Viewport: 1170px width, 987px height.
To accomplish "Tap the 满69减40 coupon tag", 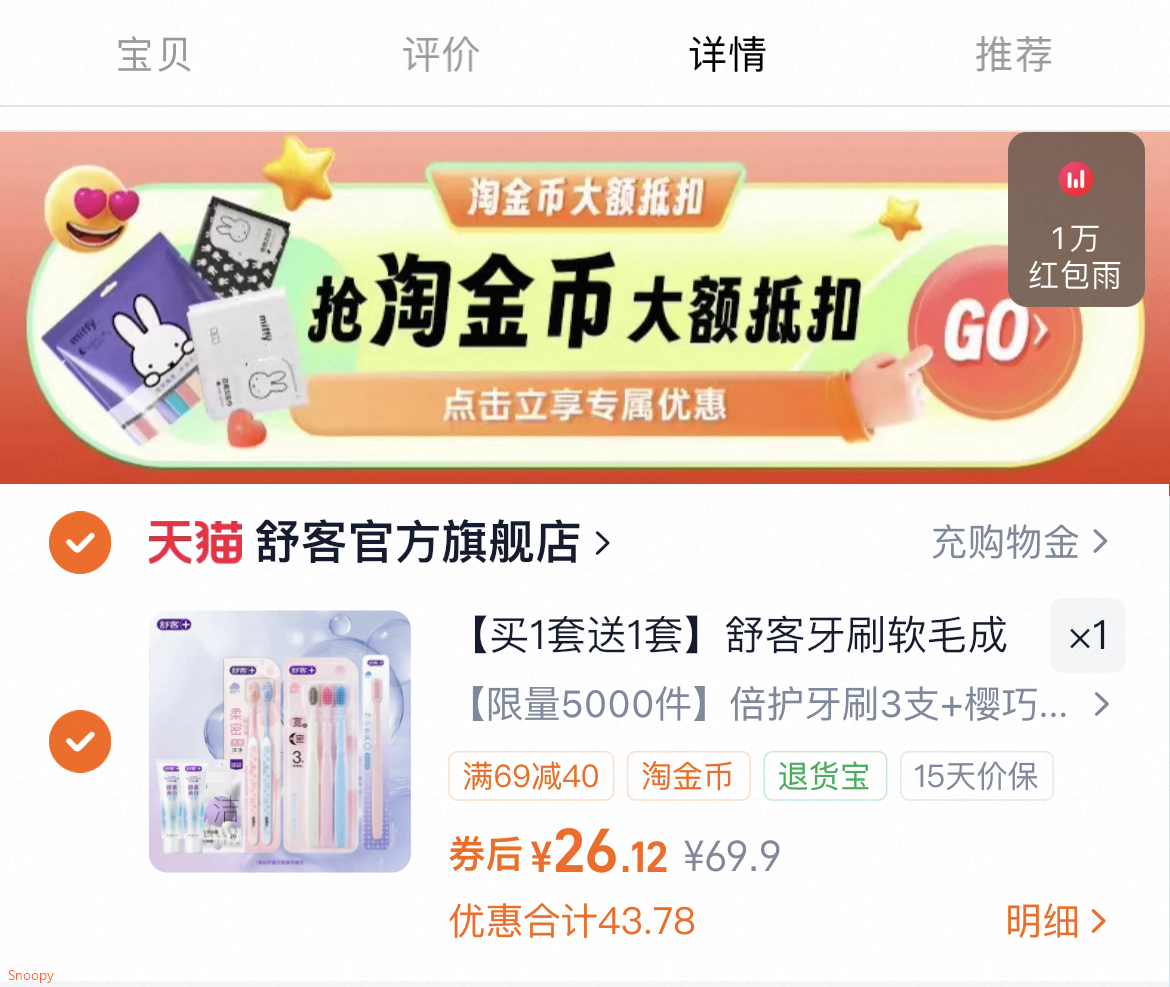I will [x=531, y=776].
